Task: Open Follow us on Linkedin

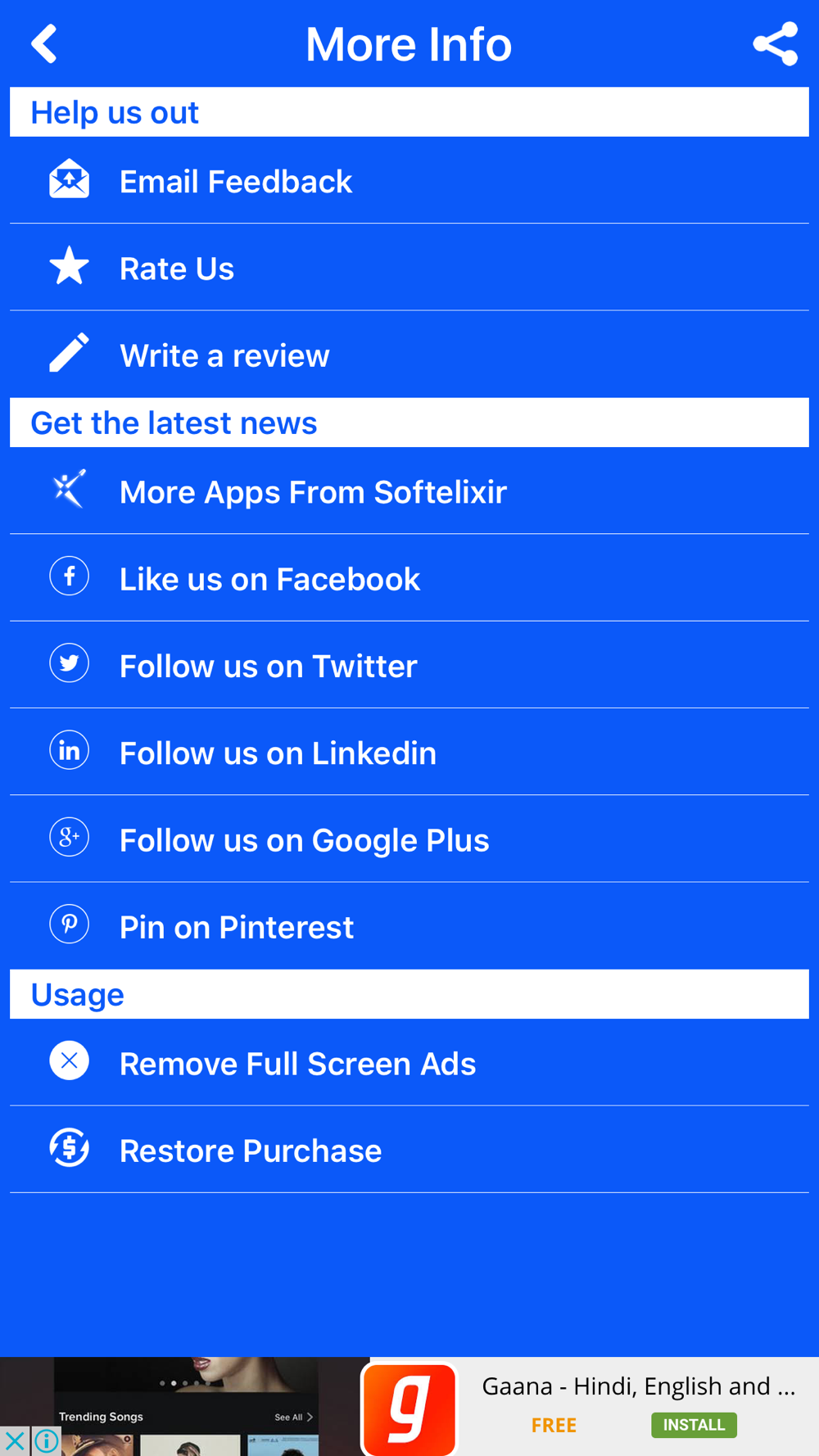Action: tap(409, 752)
